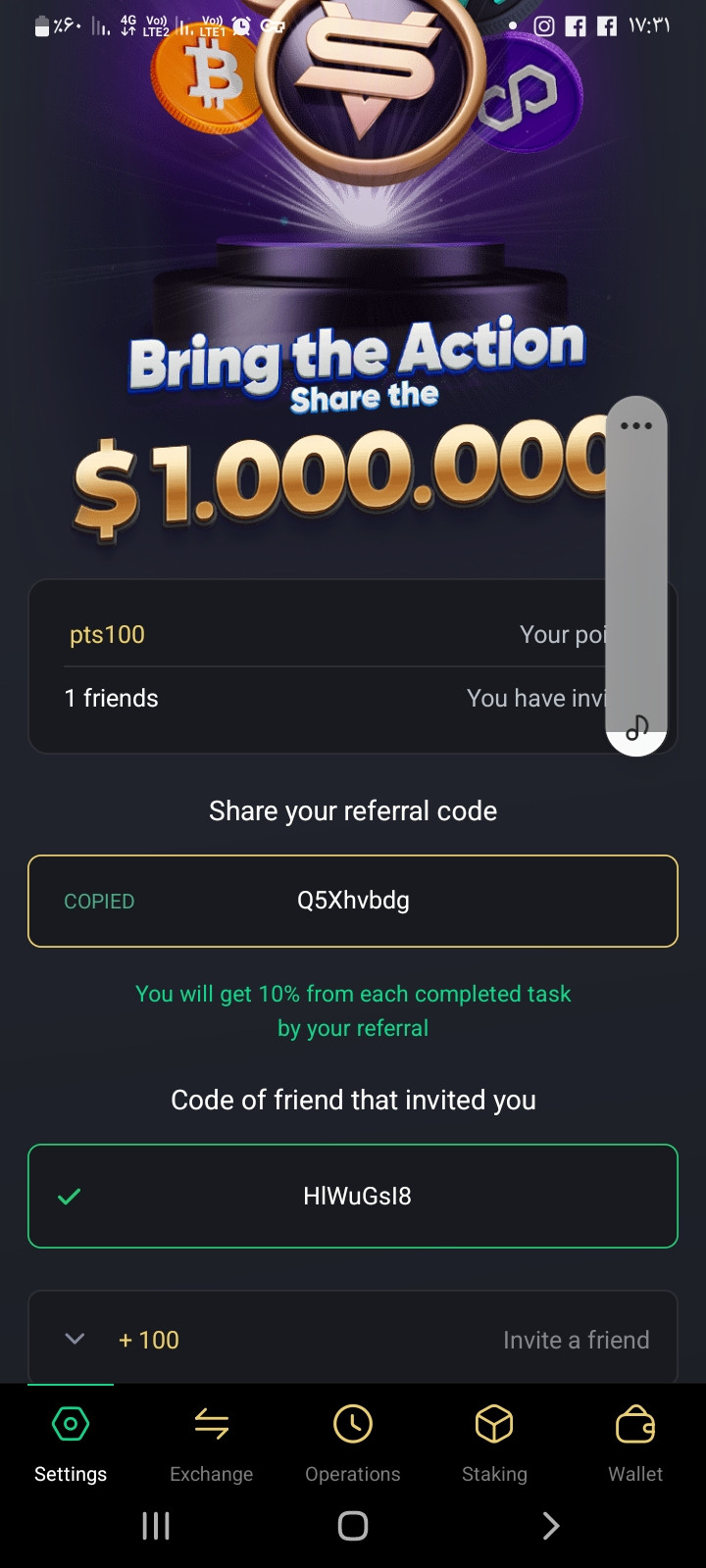
Task: Switch to the Exchange tab
Action: coord(212,1445)
